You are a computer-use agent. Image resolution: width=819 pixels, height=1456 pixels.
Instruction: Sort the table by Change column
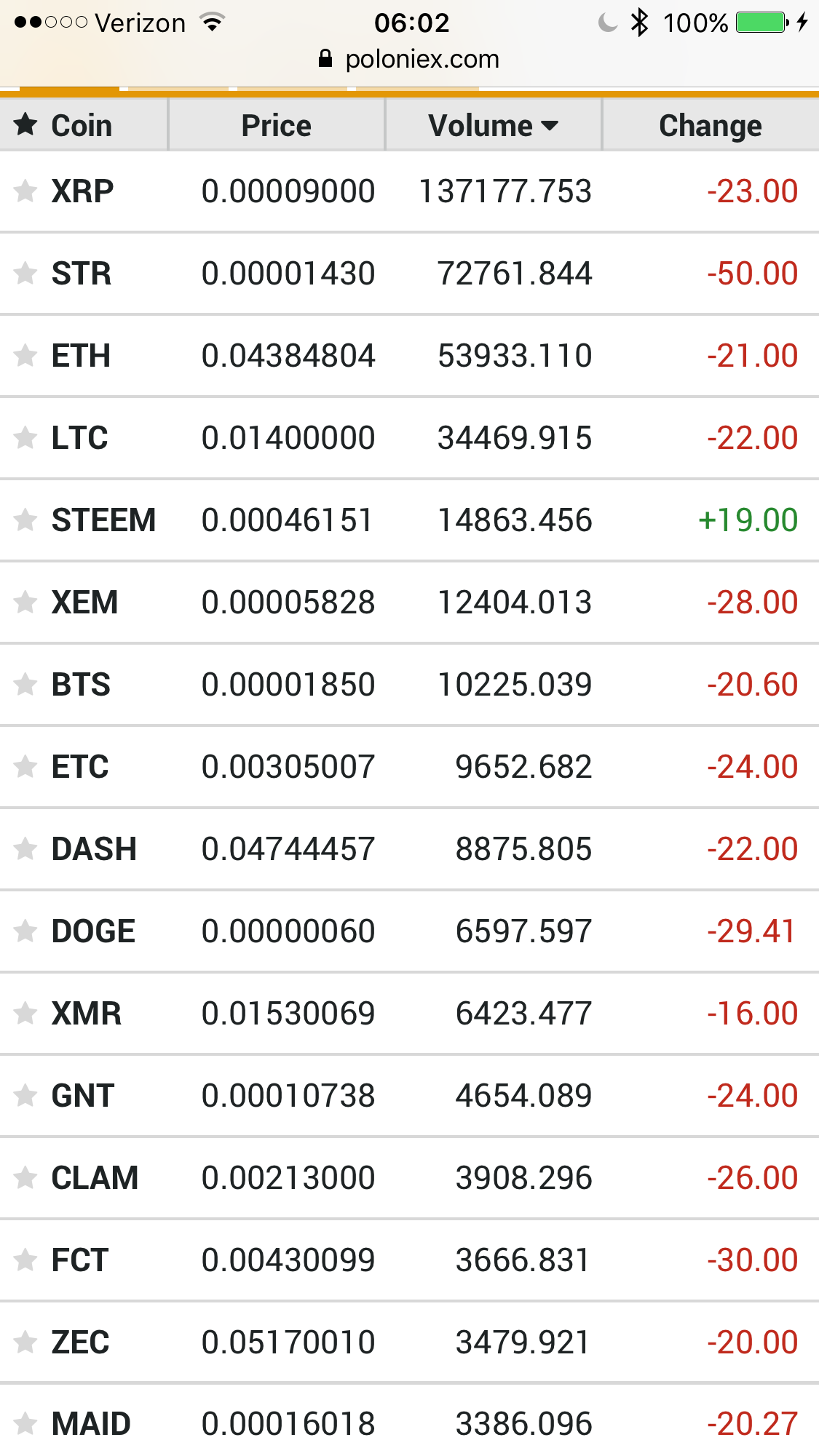[x=711, y=125]
